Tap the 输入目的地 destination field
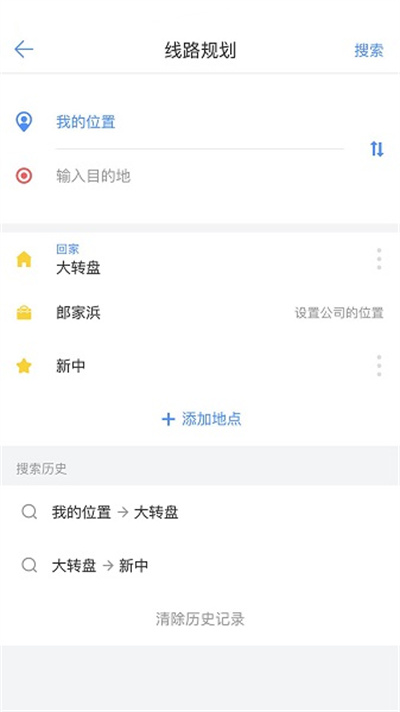Image resolution: width=400 pixels, height=712 pixels. coord(199,176)
